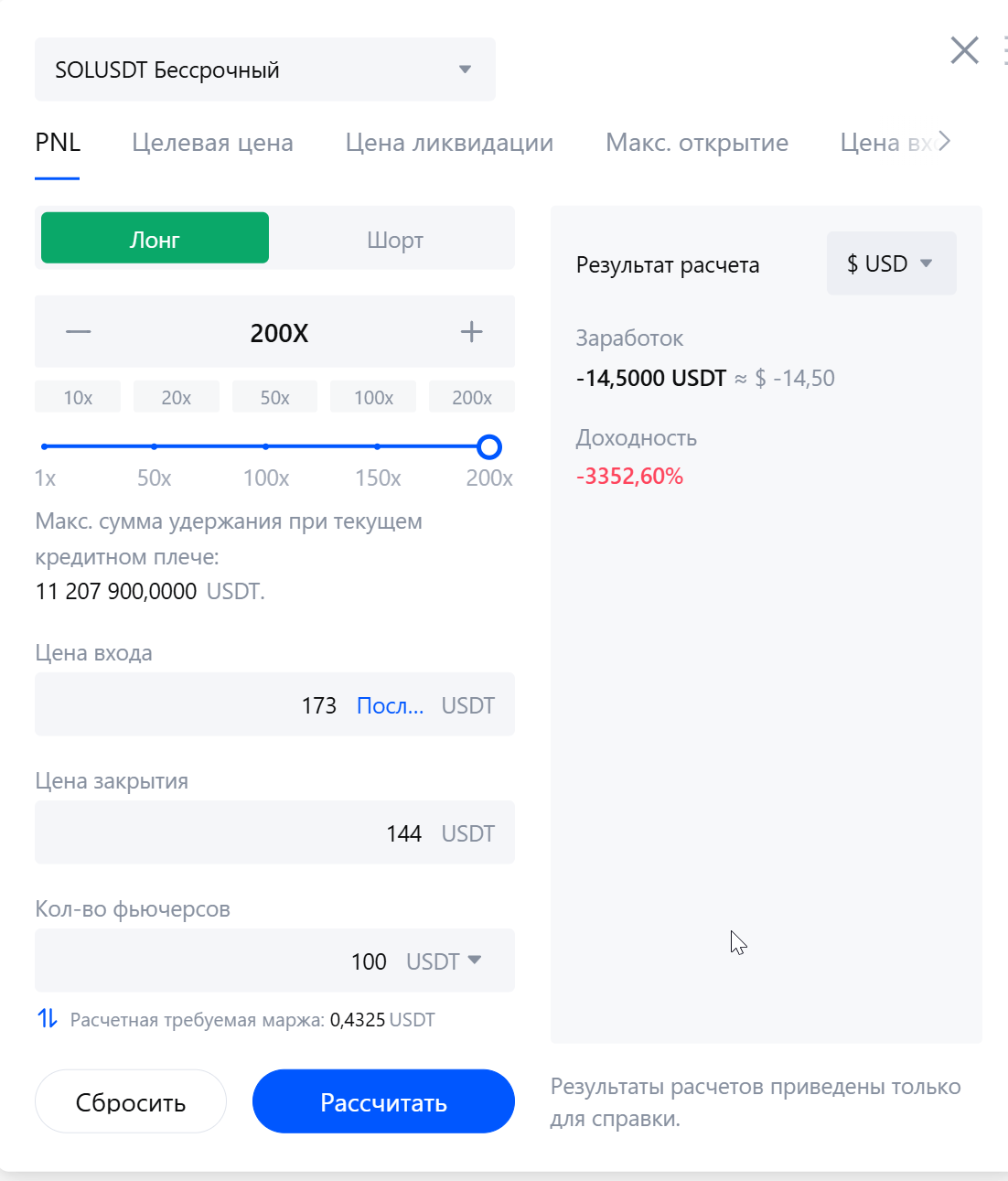Tap the leverage slider handle
The width and height of the screenshot is (1008, 1181).
[x=489, y=447]
